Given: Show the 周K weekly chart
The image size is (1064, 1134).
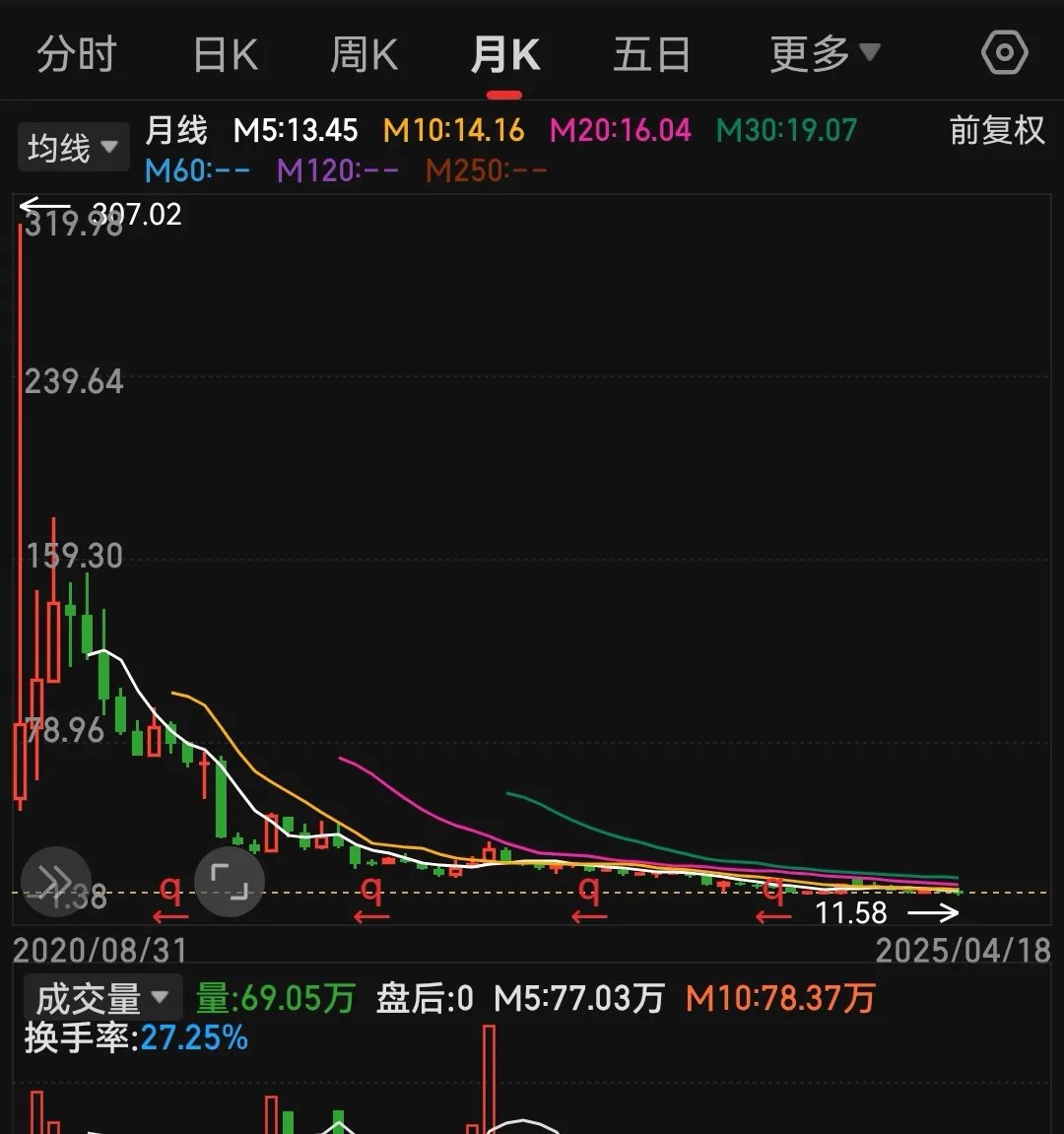Looking at the screenshot, I should pyautogui.click(x=364, y=55).
